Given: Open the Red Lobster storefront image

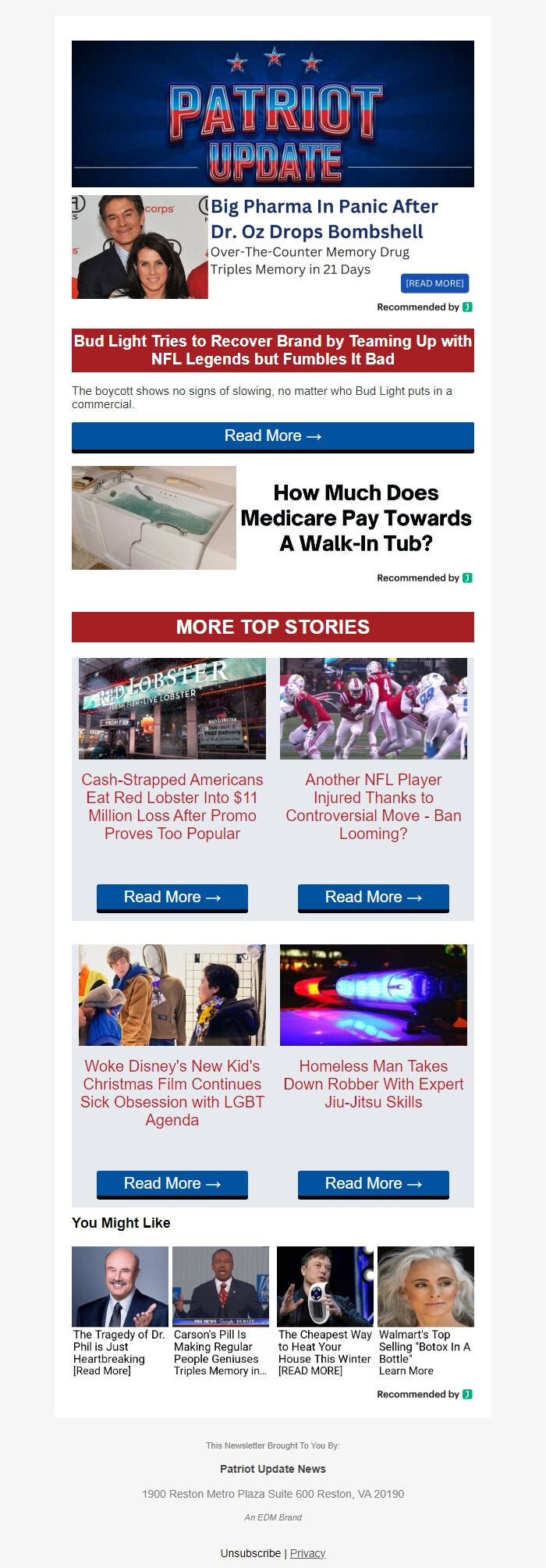Looking at the screenshot, I should [x=172, y=709].
